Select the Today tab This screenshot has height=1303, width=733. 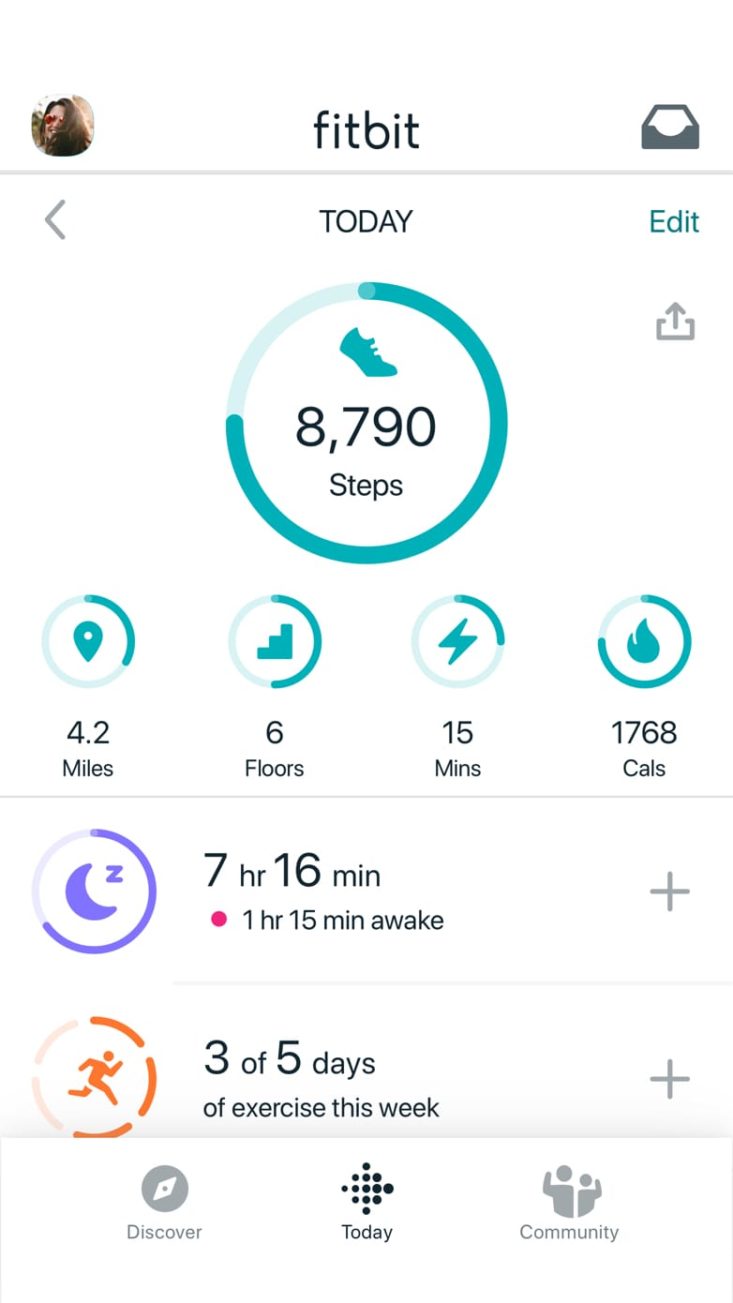click(366, 1200)
